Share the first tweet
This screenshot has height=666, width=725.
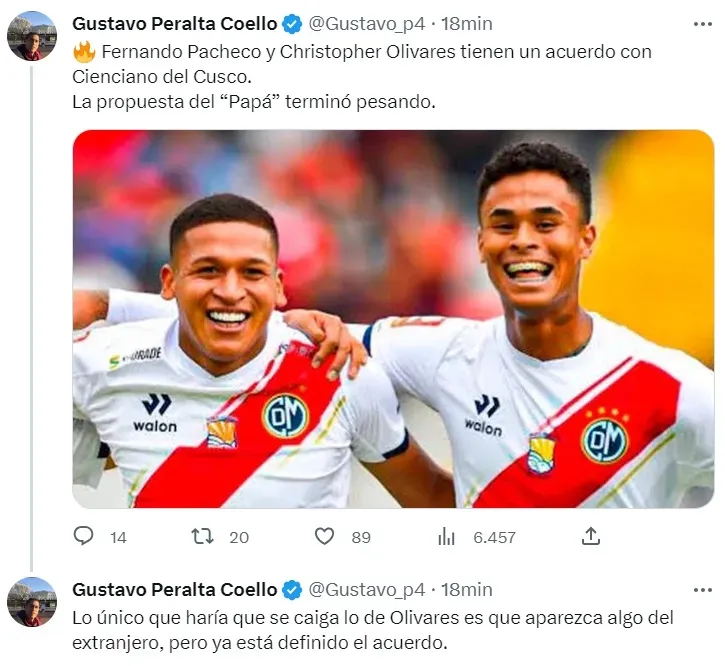pos(591,537)
